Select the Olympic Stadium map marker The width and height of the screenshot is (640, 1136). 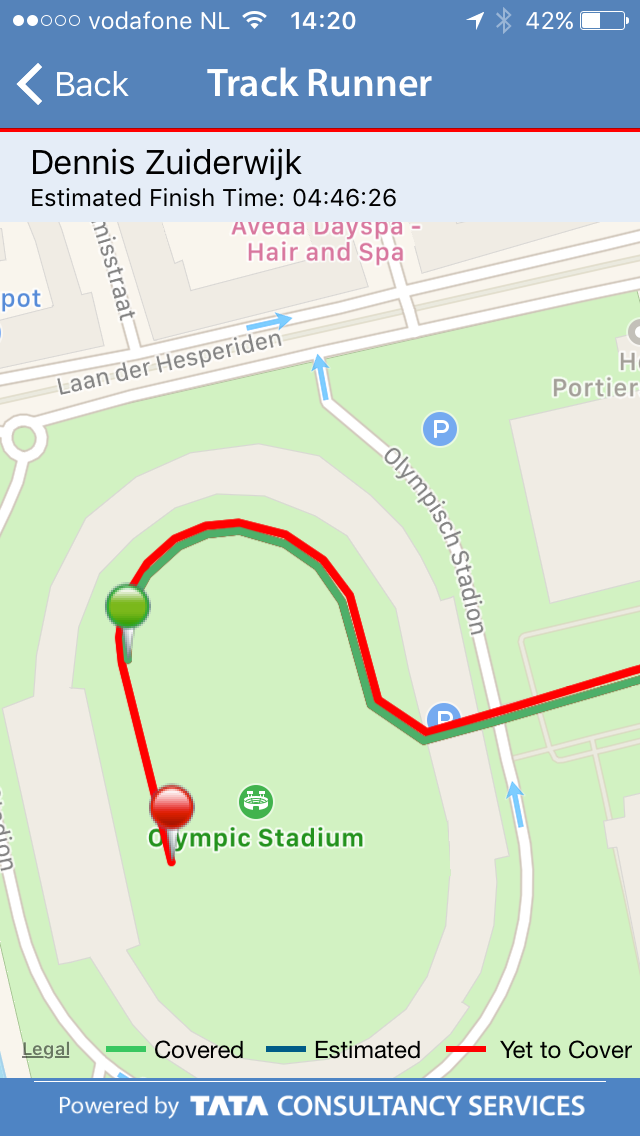tap(257, 803)
